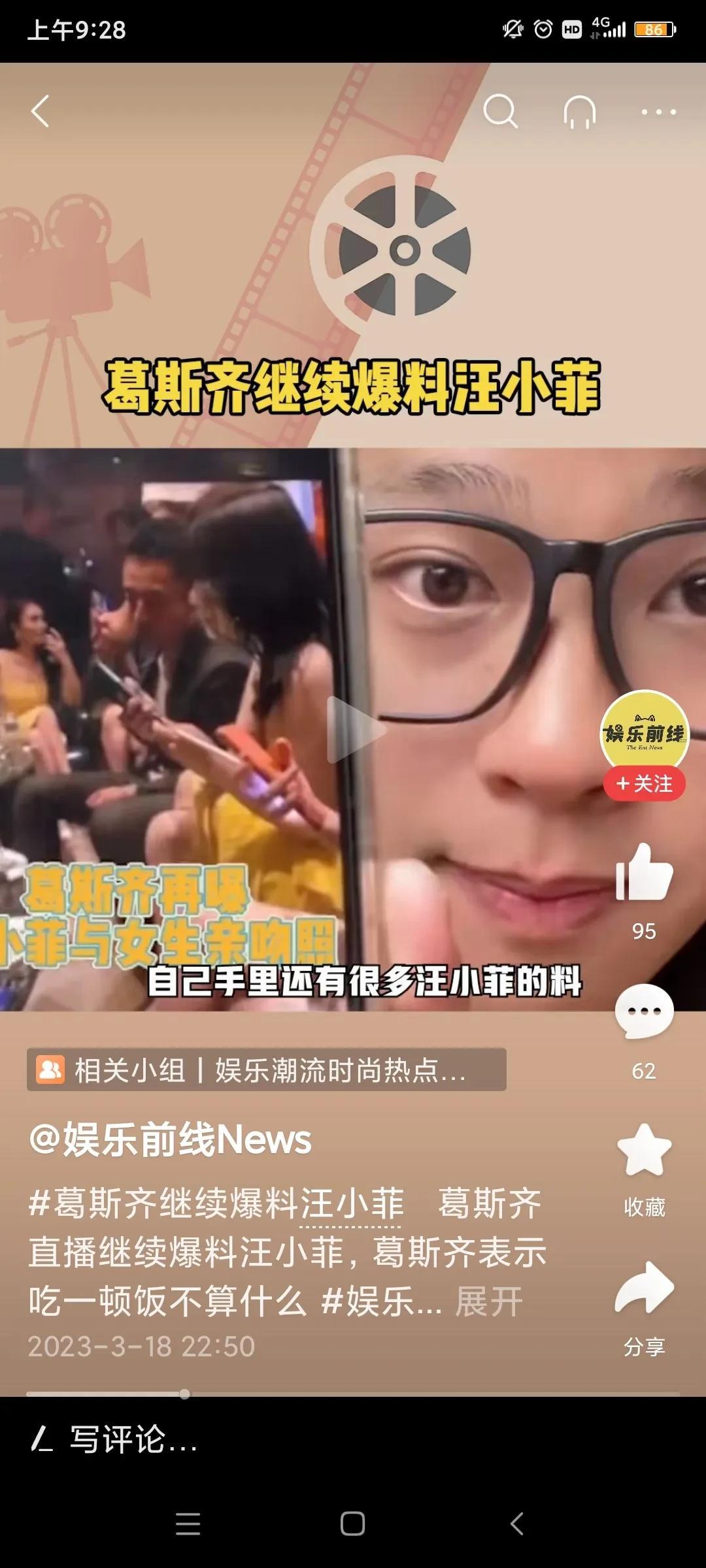Go back using the top-left arrow
This screenshot has height=1568, width=706.
point(41,111)
